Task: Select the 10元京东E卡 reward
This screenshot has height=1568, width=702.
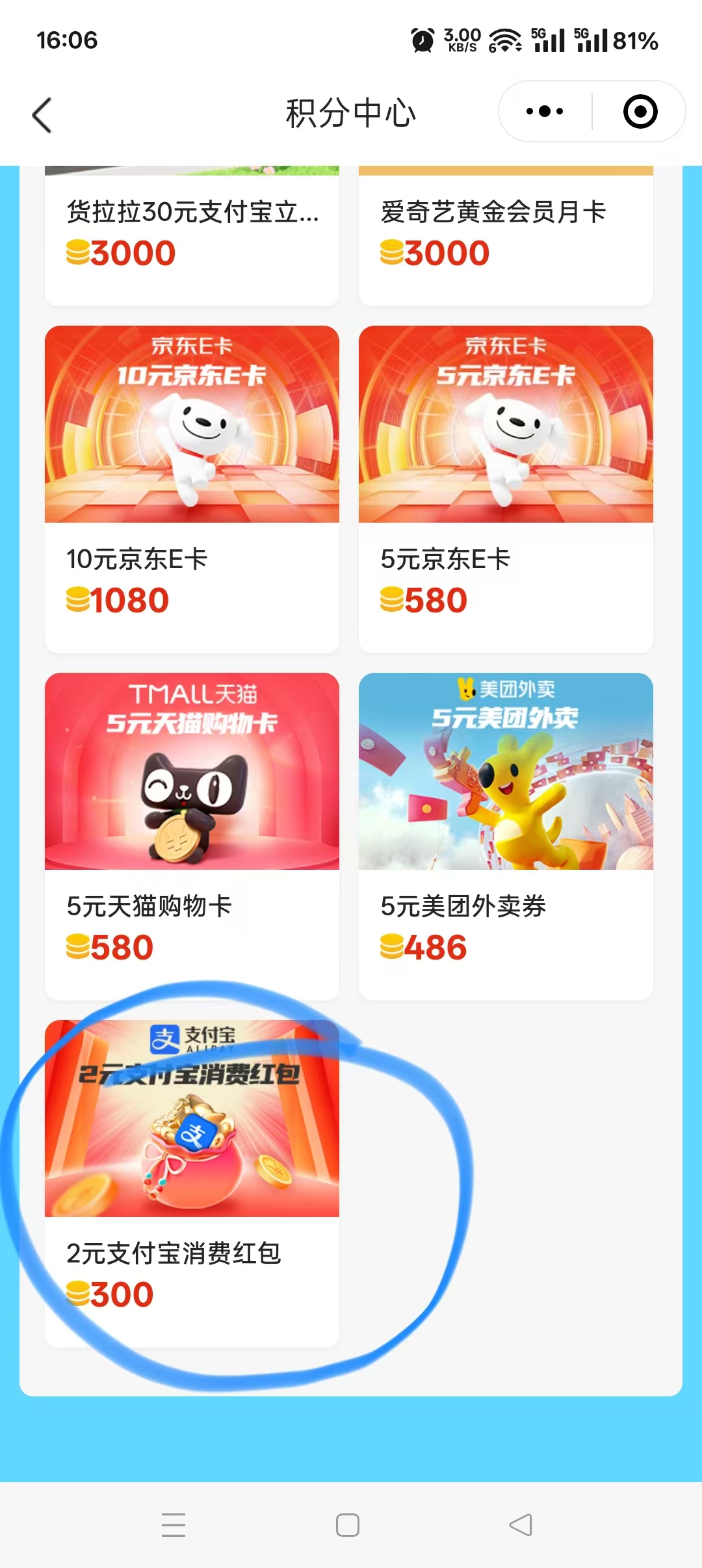Action: (192, 488)
